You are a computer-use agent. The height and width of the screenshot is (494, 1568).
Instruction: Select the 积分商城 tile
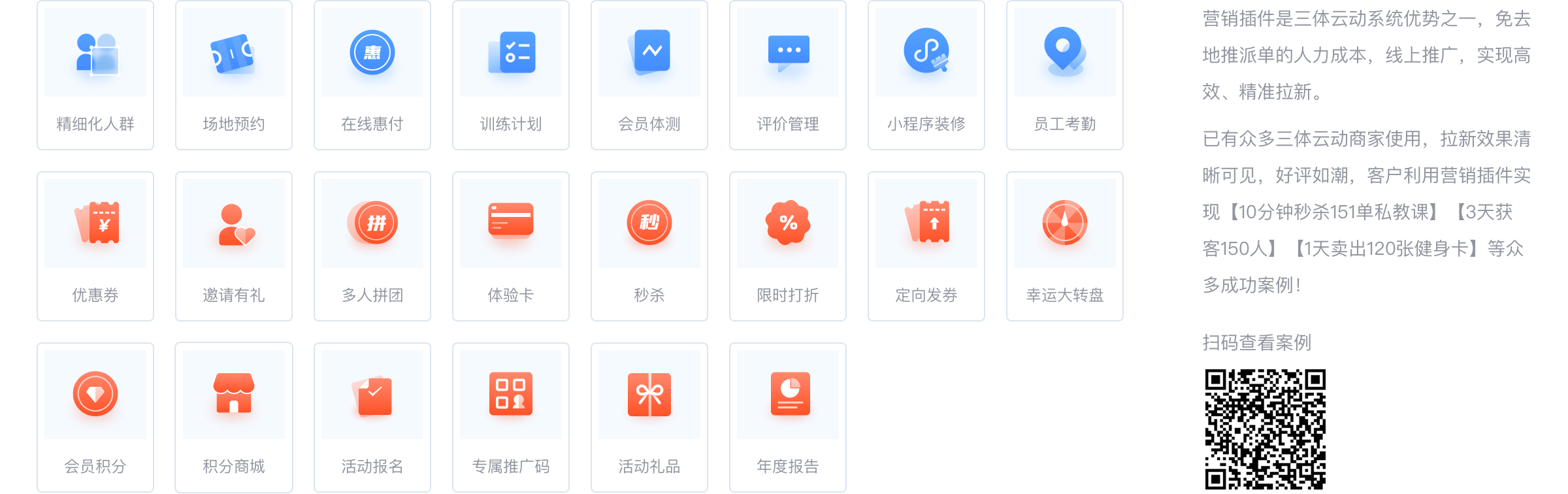tap(234, 417)
